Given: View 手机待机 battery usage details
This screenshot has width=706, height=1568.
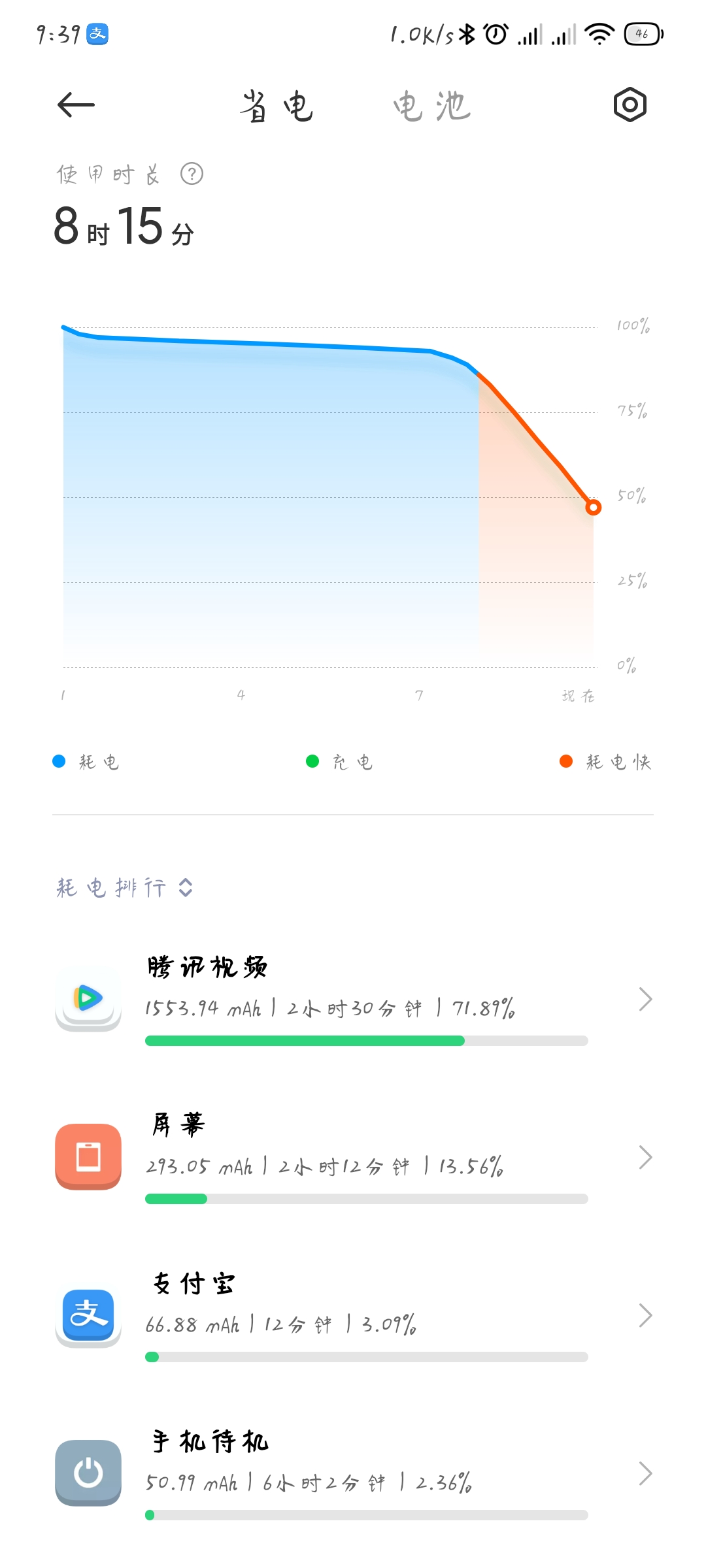Looking at the screenshot, I should point(353,1473).
